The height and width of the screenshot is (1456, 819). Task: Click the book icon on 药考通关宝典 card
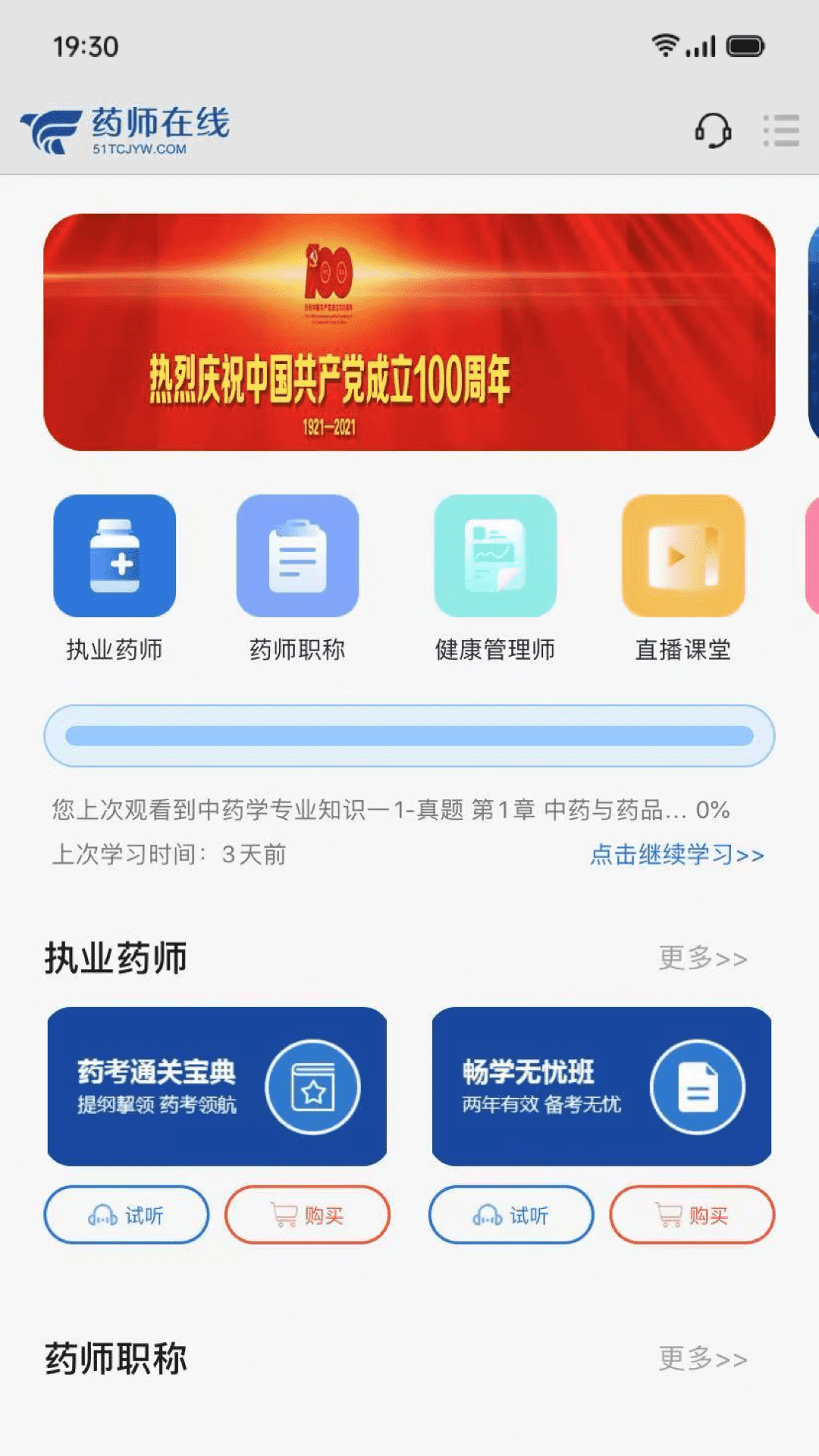tap(313, 1086)
